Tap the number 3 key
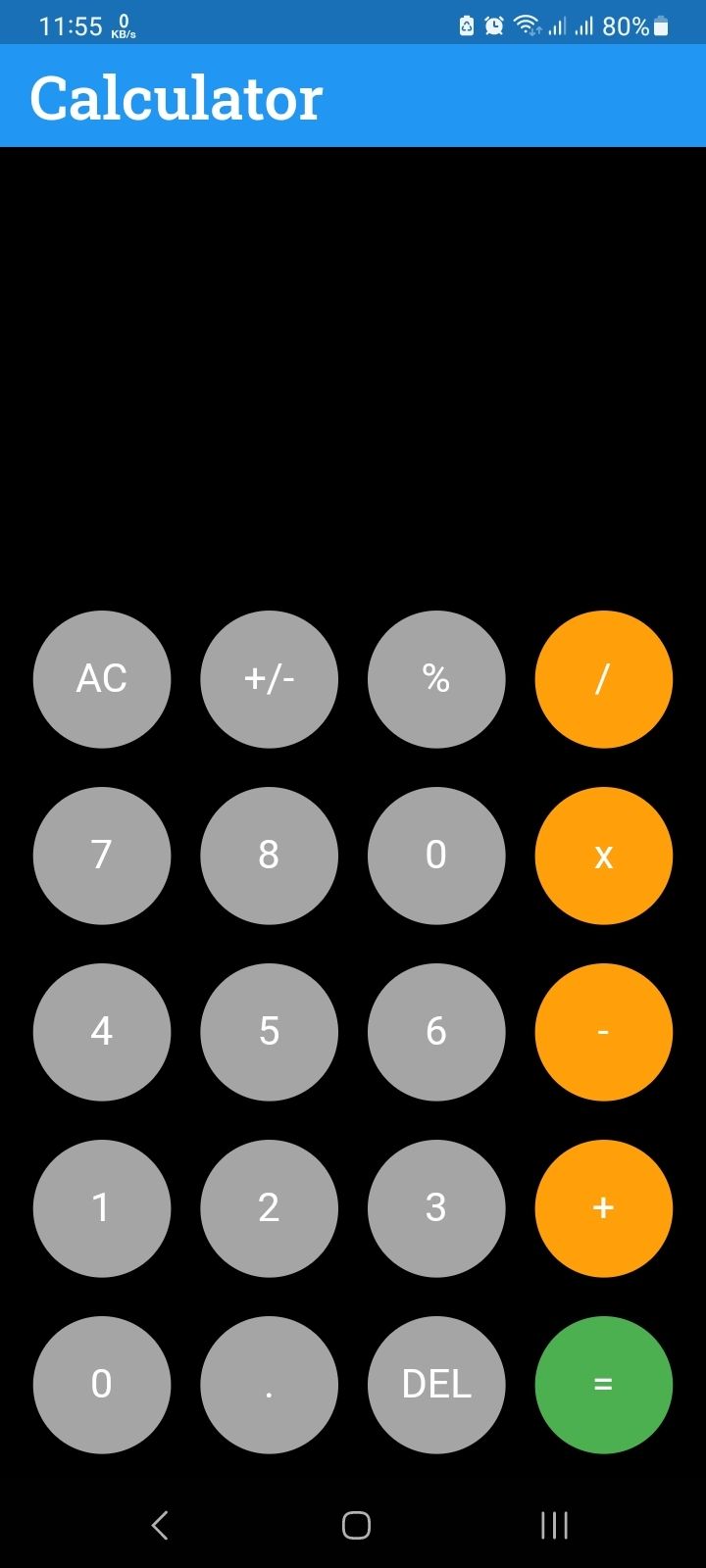The width and height of the screenshot is (706, 1568). point(436,1208)
